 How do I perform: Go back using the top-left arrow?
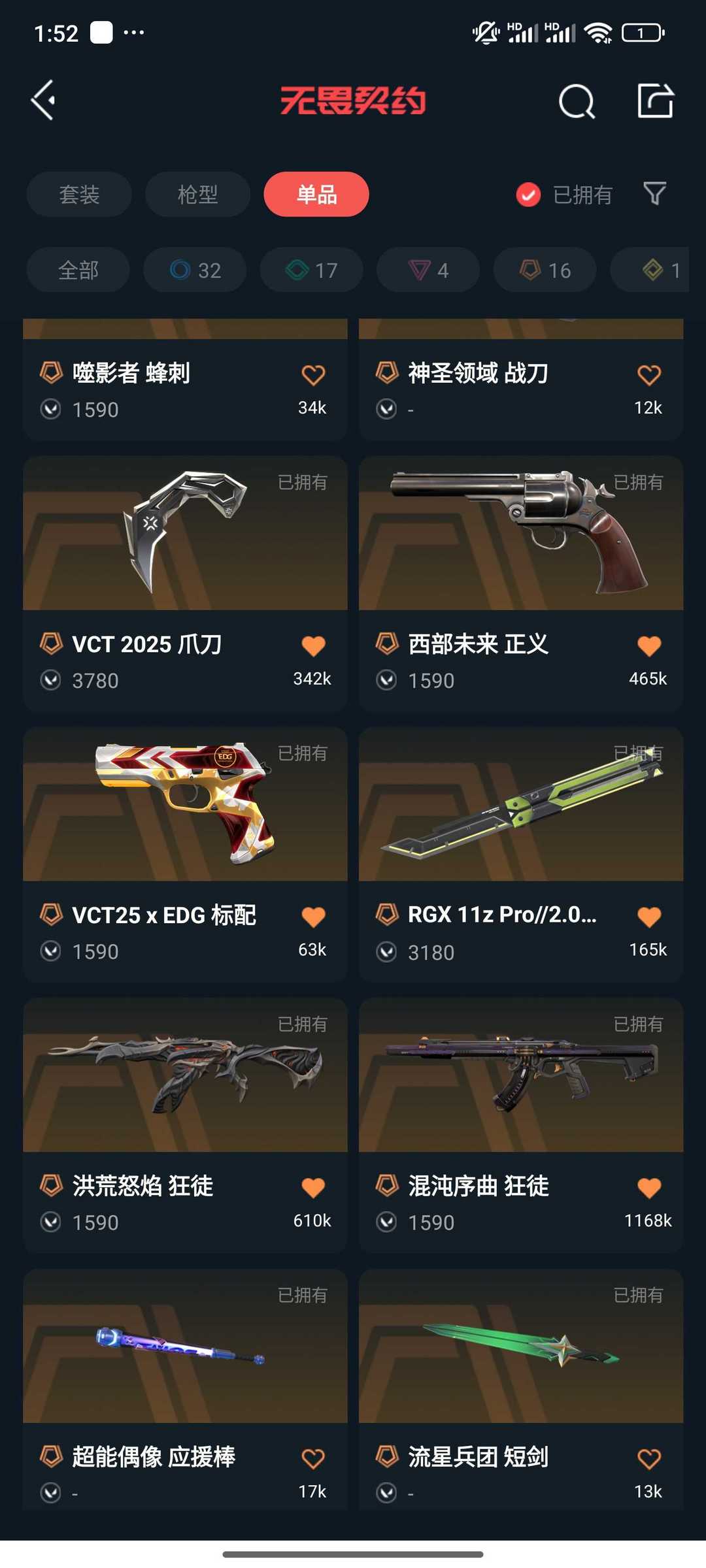pos(43,101)
